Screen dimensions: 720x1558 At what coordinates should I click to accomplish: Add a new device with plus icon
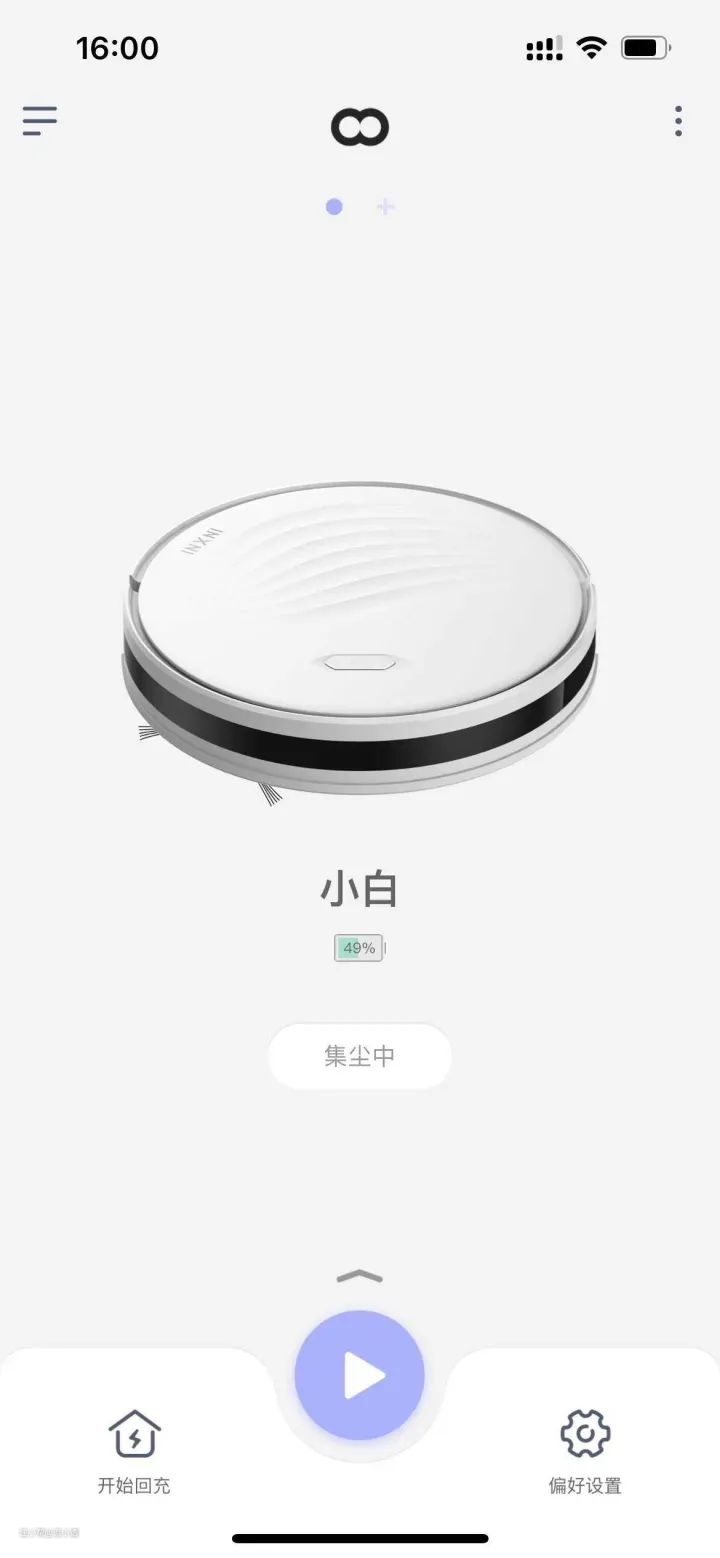(x=386, y=207)
